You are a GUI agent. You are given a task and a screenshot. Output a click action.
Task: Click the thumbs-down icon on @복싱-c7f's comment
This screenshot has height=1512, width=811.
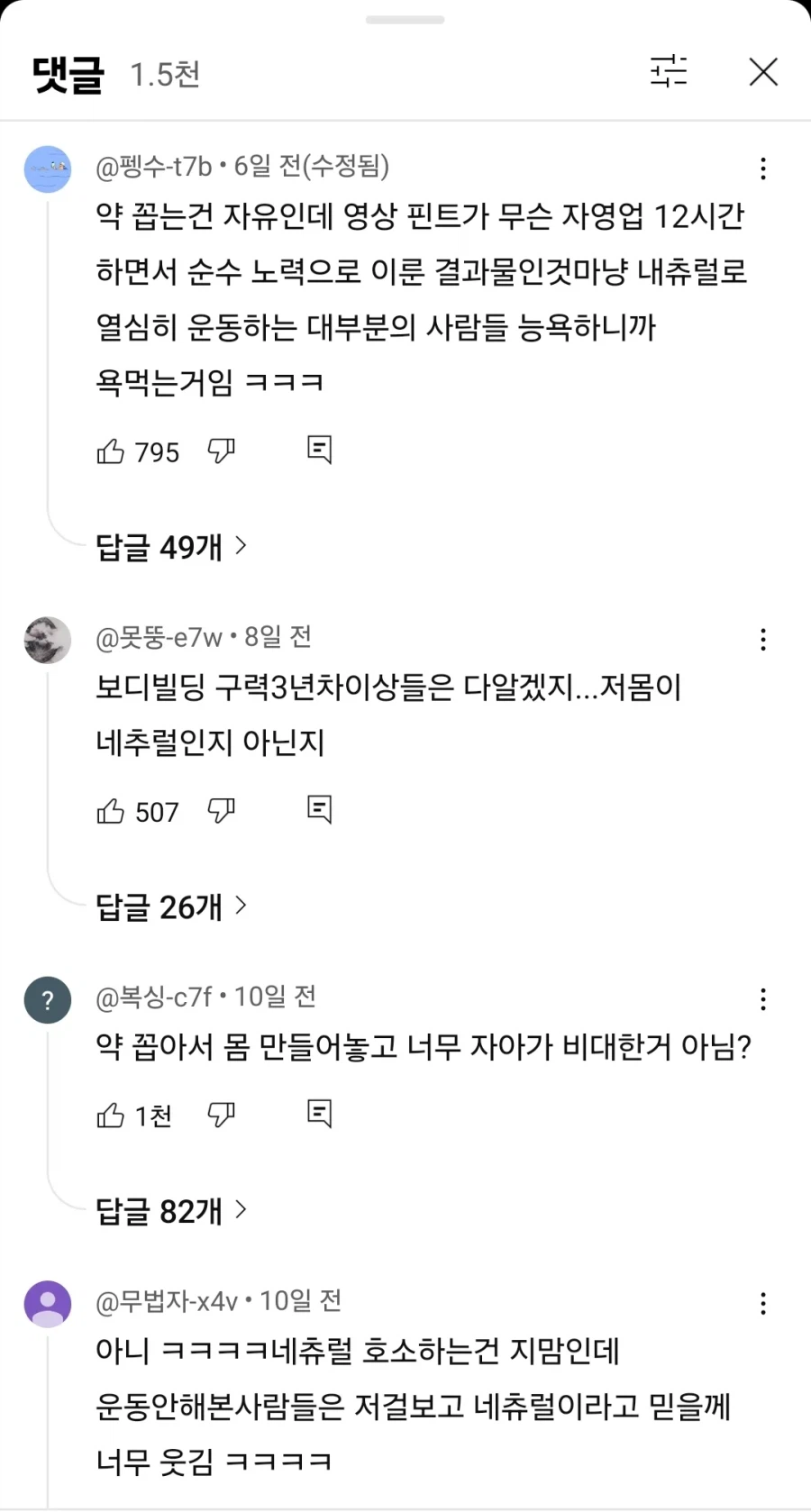click(222, 1115)
